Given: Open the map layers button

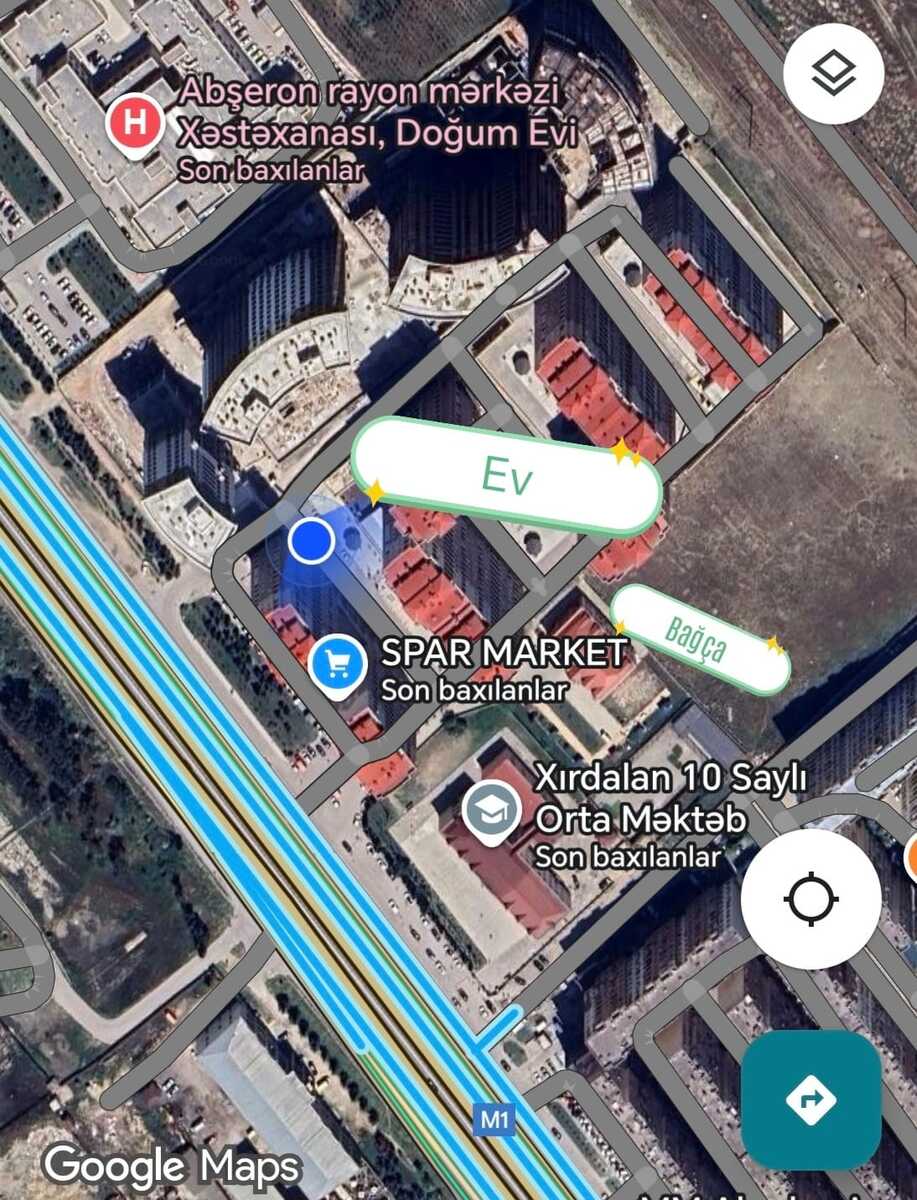Looking at the screenshot, I should coord(833,73).
